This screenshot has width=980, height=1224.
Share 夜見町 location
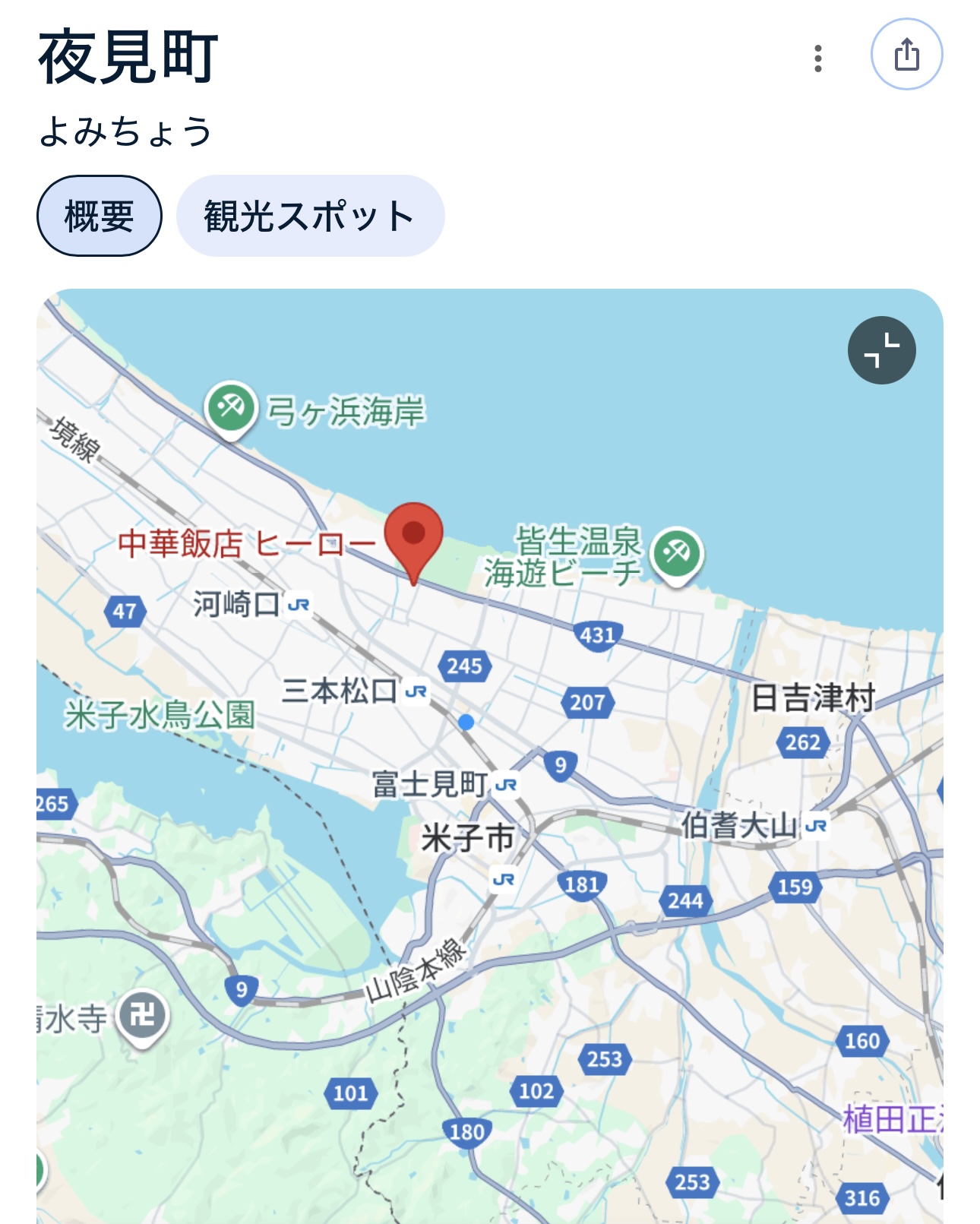click(906, 55)
